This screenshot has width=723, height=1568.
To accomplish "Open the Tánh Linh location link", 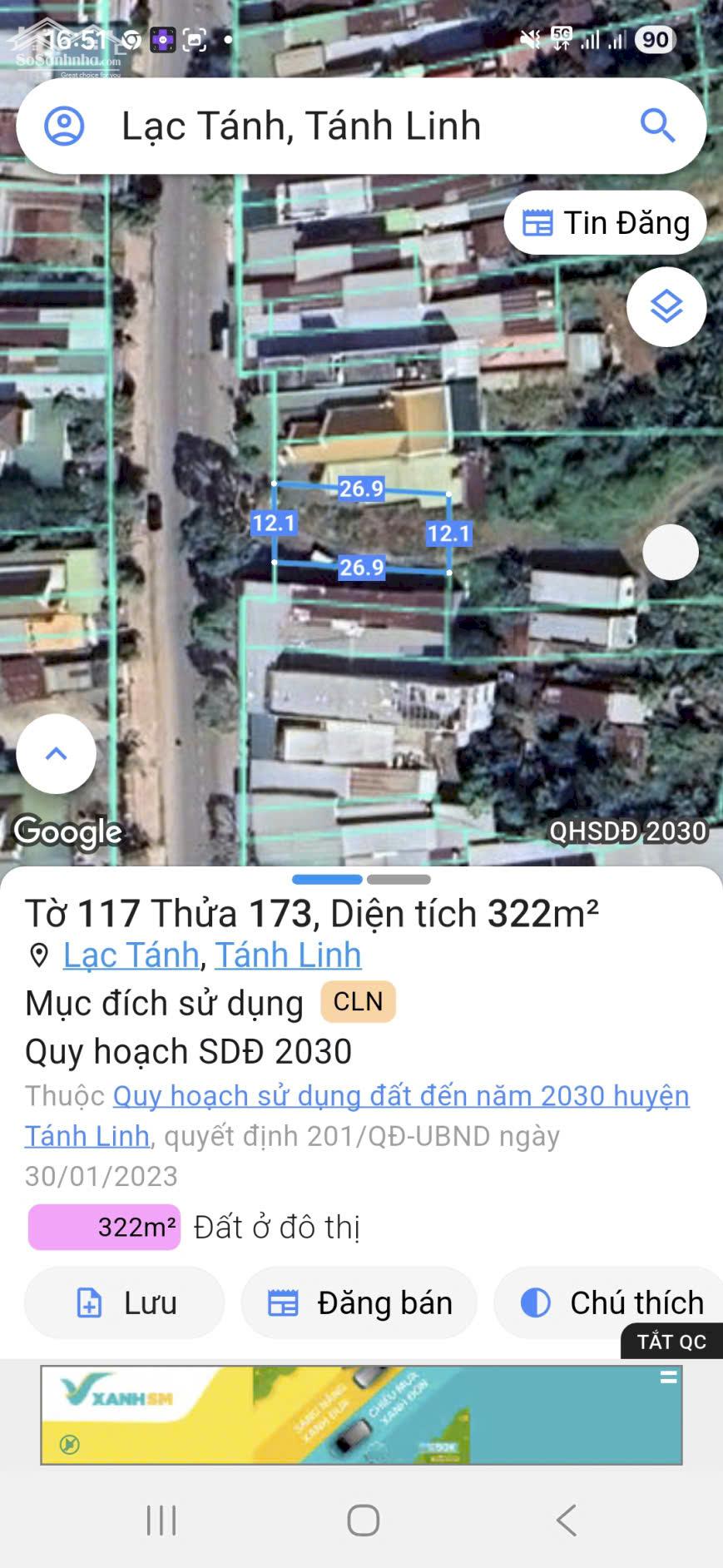I will (287, 955).
